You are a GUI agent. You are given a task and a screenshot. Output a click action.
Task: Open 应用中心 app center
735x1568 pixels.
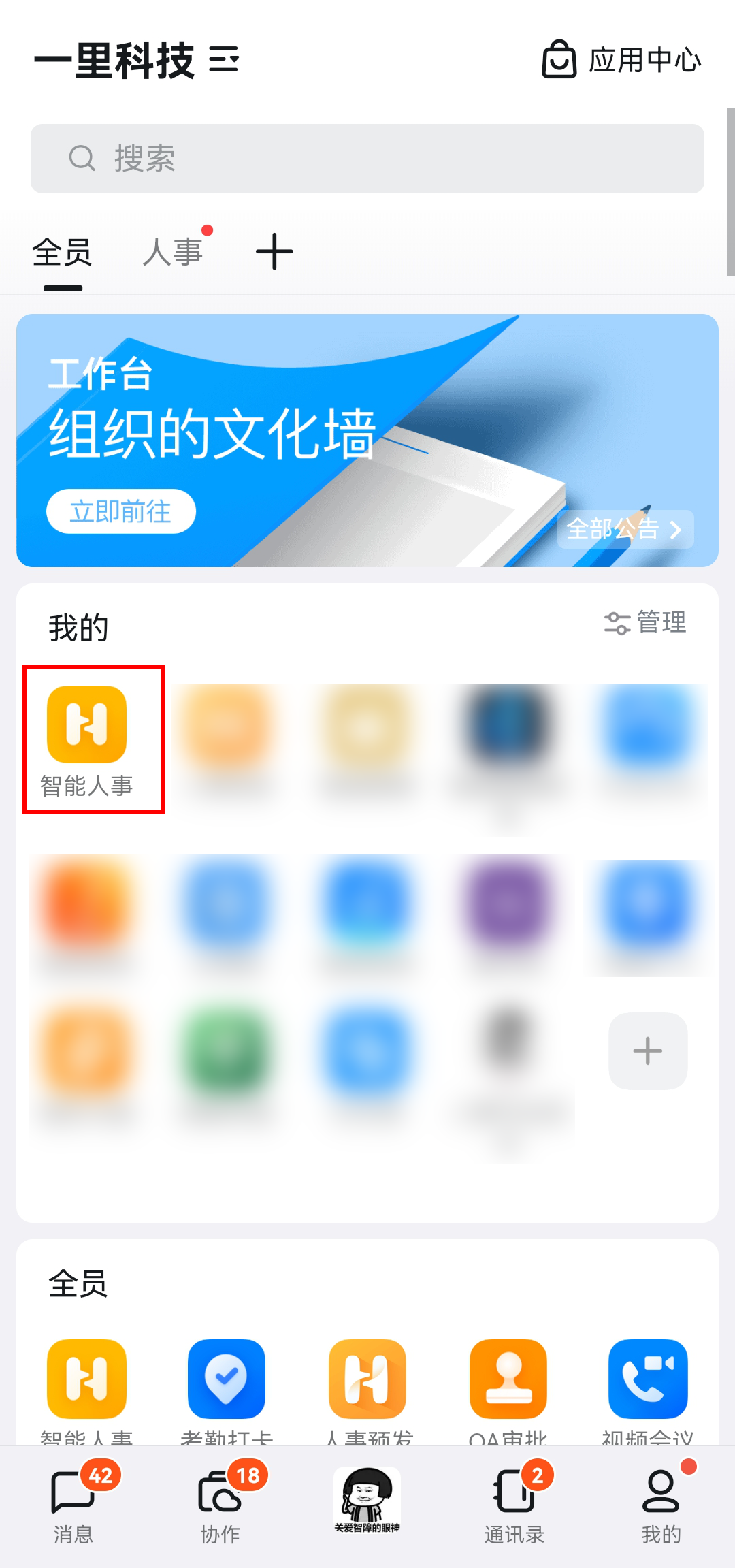tap(622, 60)
